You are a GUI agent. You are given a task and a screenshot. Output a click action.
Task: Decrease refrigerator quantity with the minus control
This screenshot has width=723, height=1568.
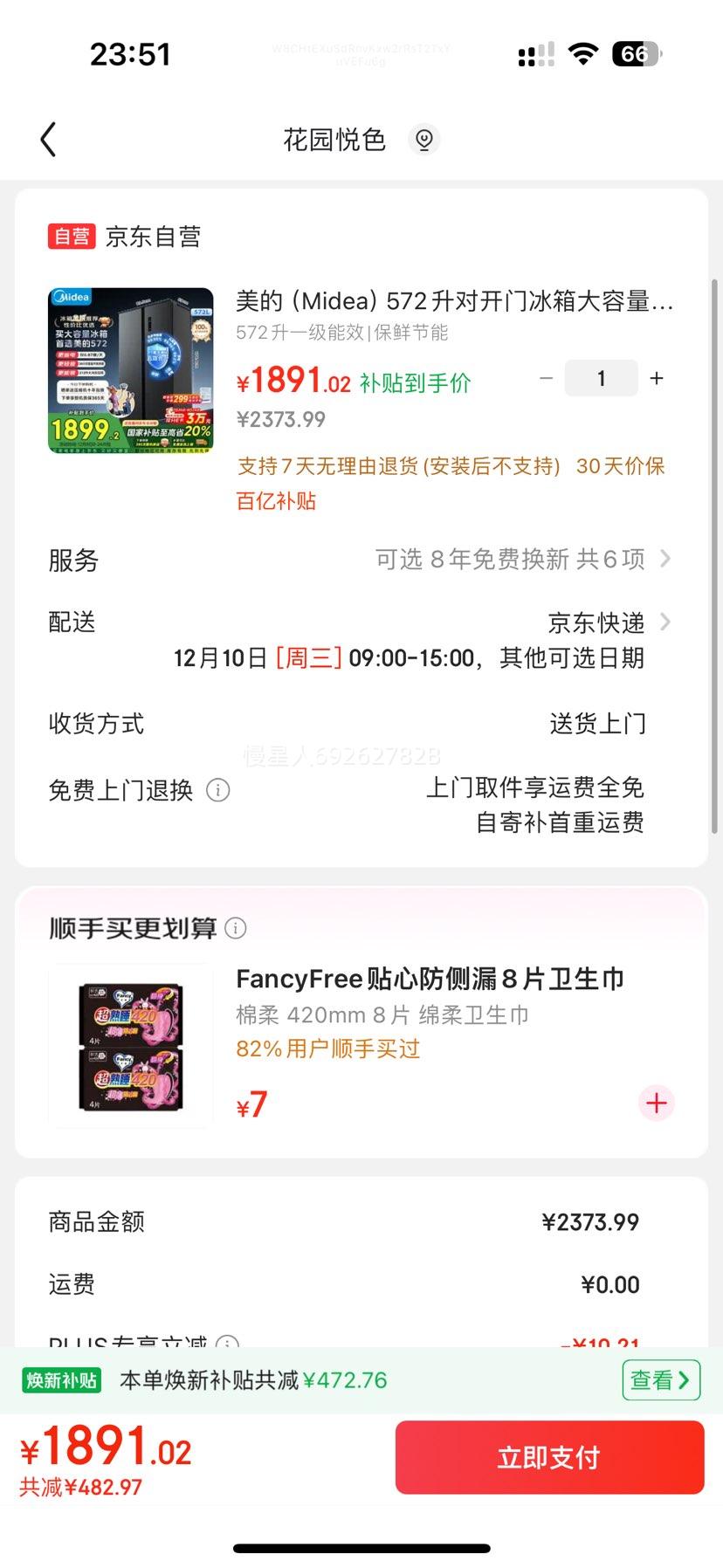545,378
